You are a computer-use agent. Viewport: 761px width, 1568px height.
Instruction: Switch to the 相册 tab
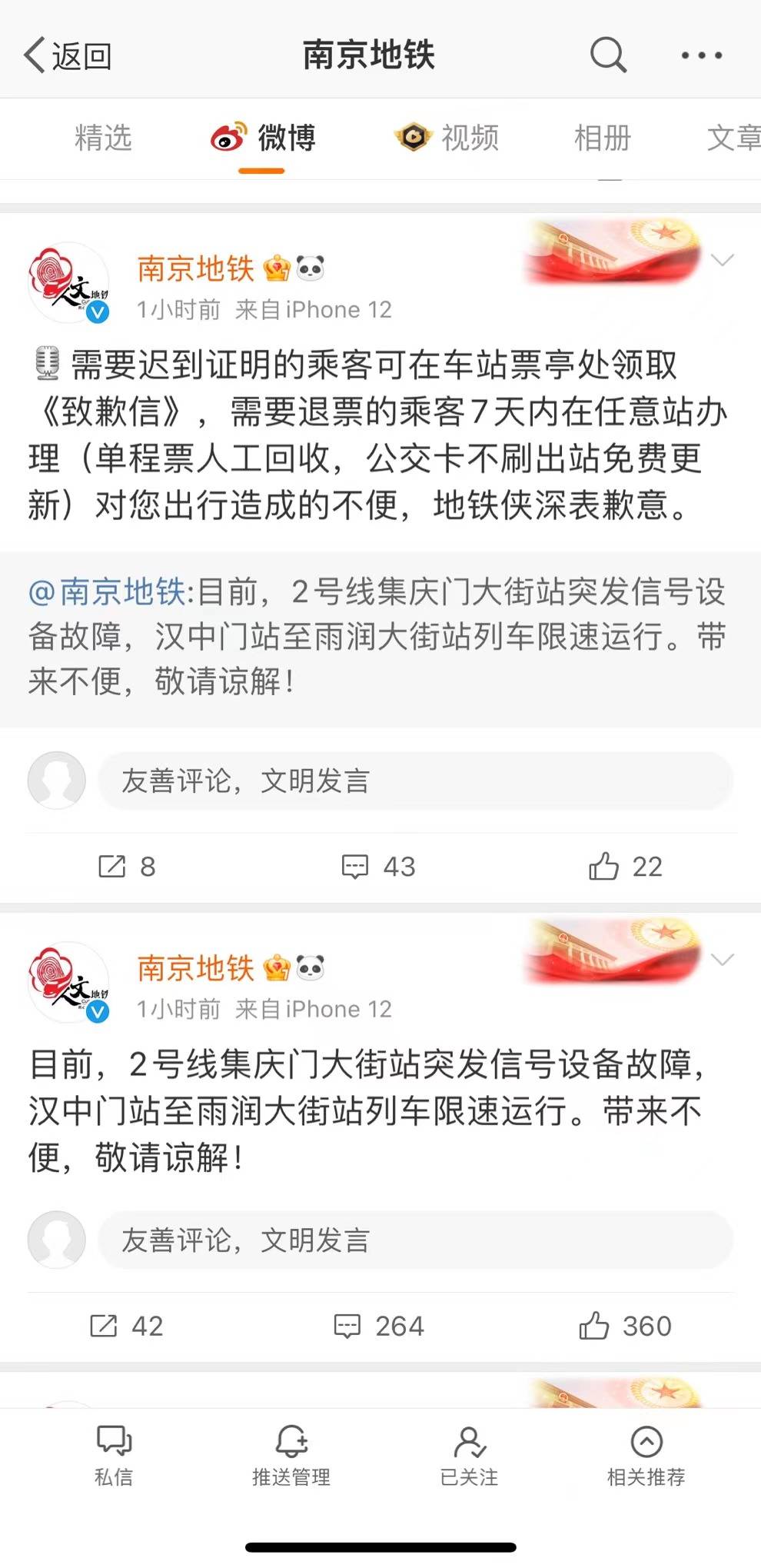602,138
